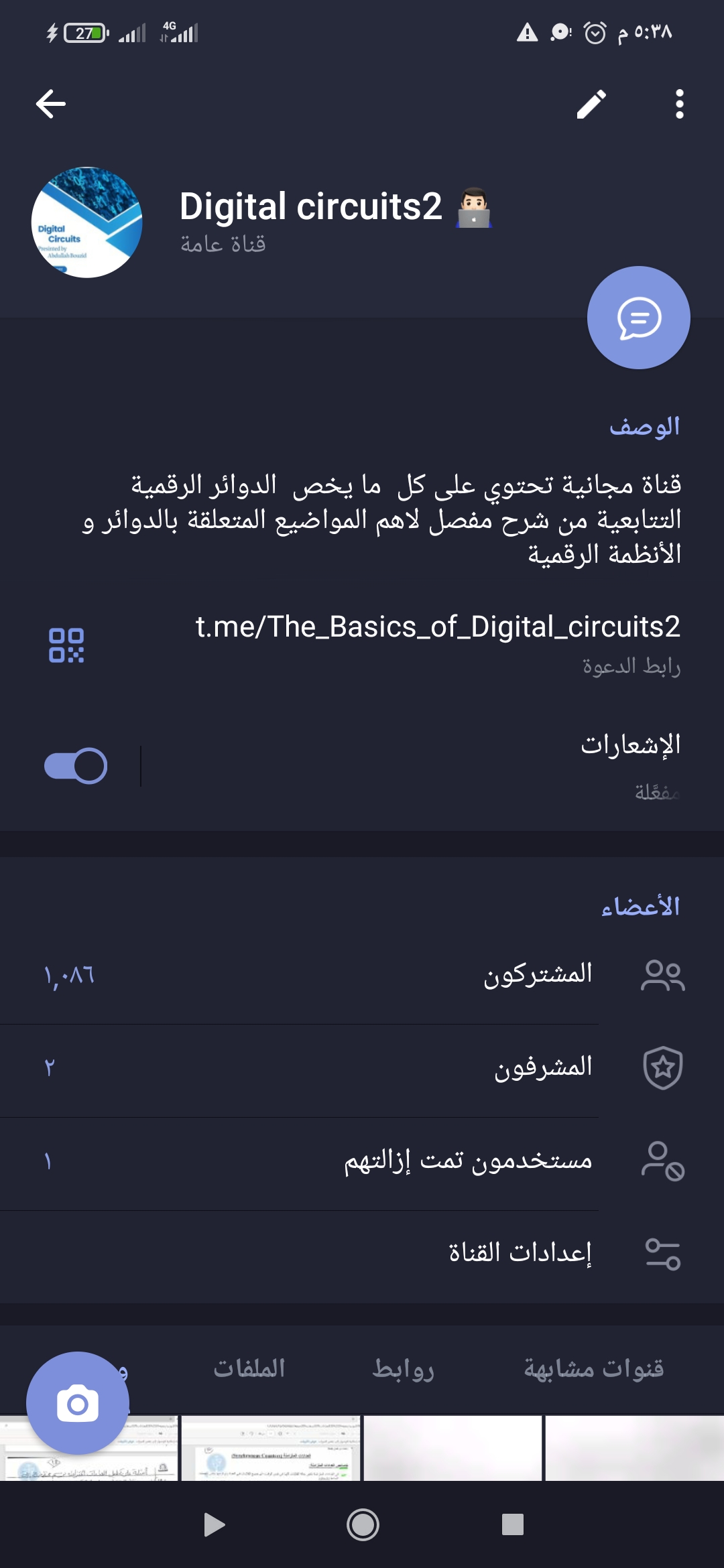Screen dimensions: 724x1568
Task: Tap the system home button
Action: [x=363, y=1525]
